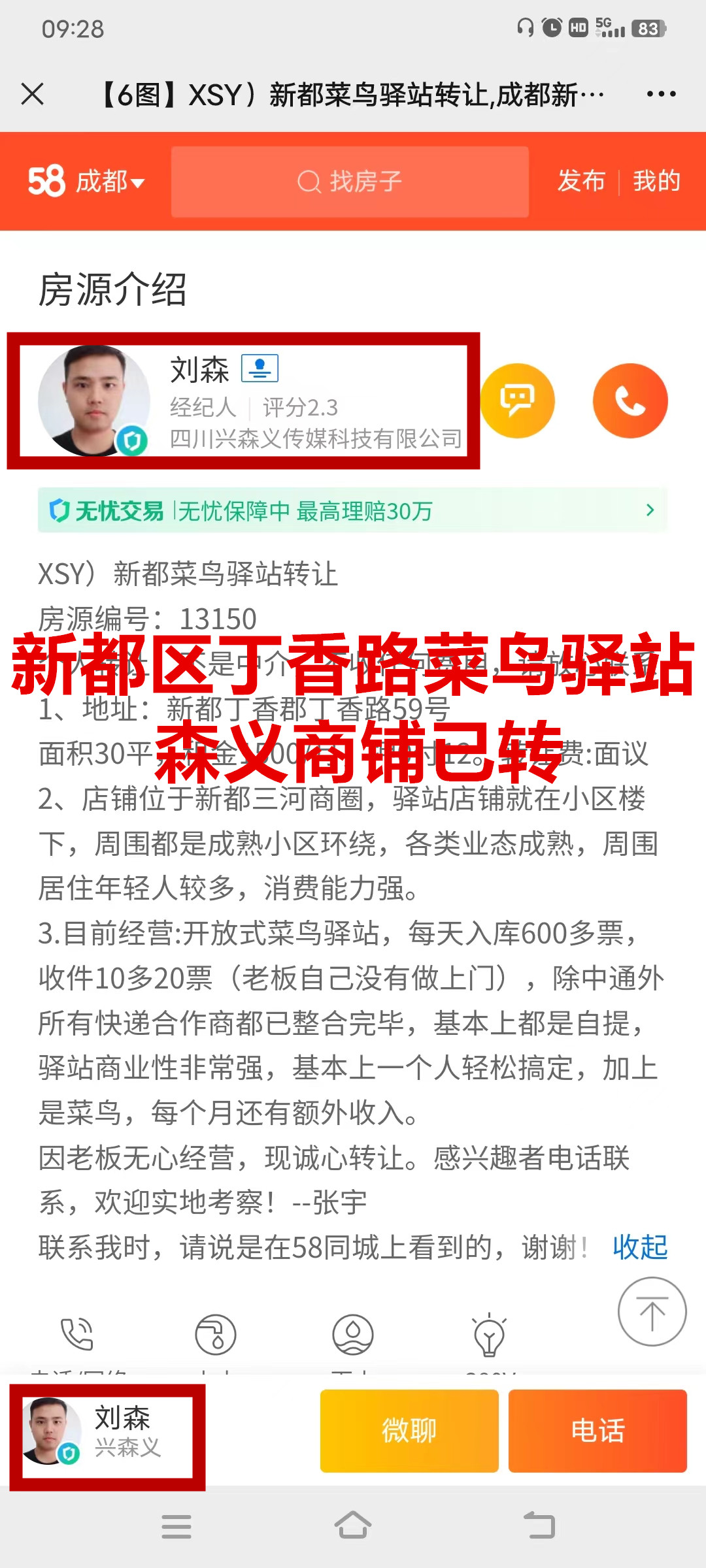
Task: Change city from 成都 dropdown
Action: pos(109,182)
